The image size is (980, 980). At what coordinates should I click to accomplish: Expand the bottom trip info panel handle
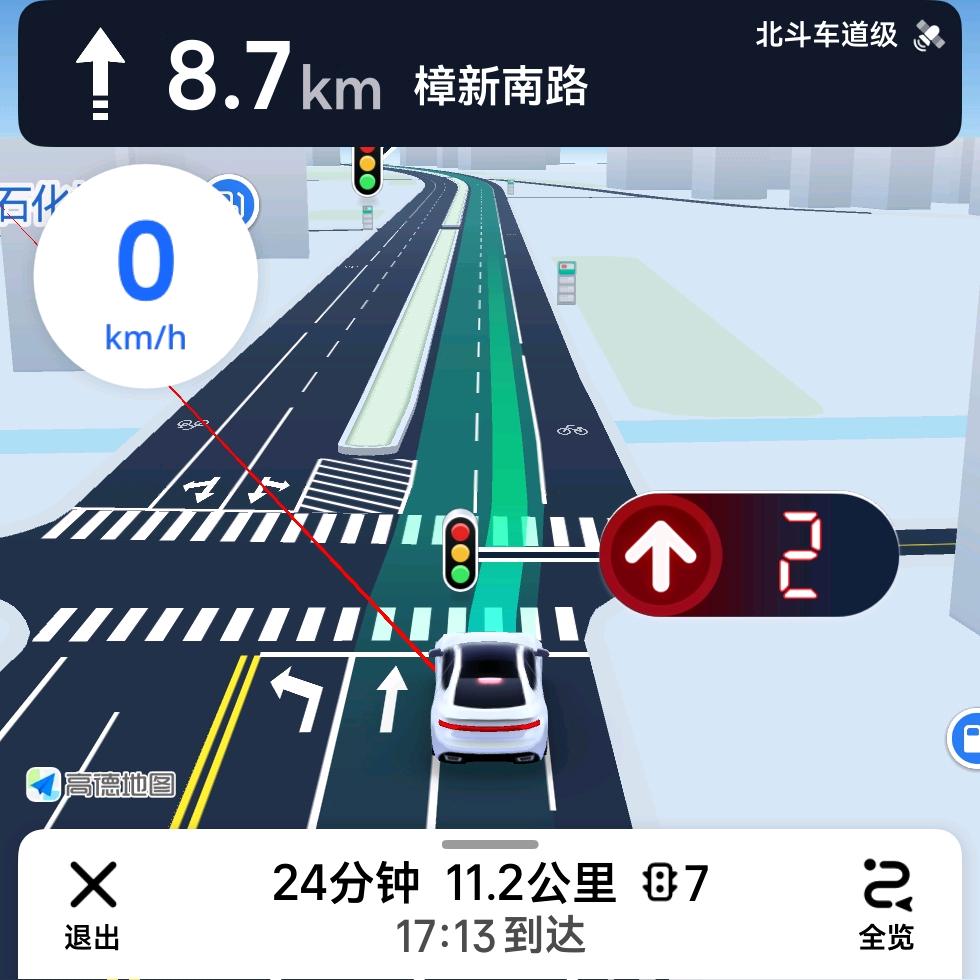(490, 844)
